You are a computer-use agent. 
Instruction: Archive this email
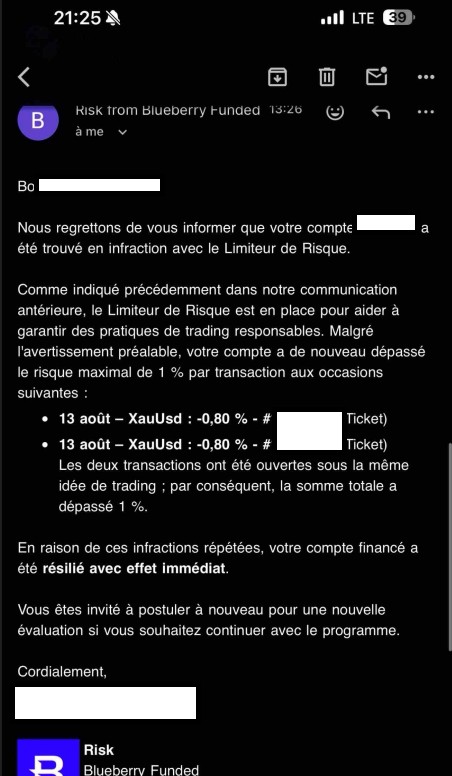277,77
